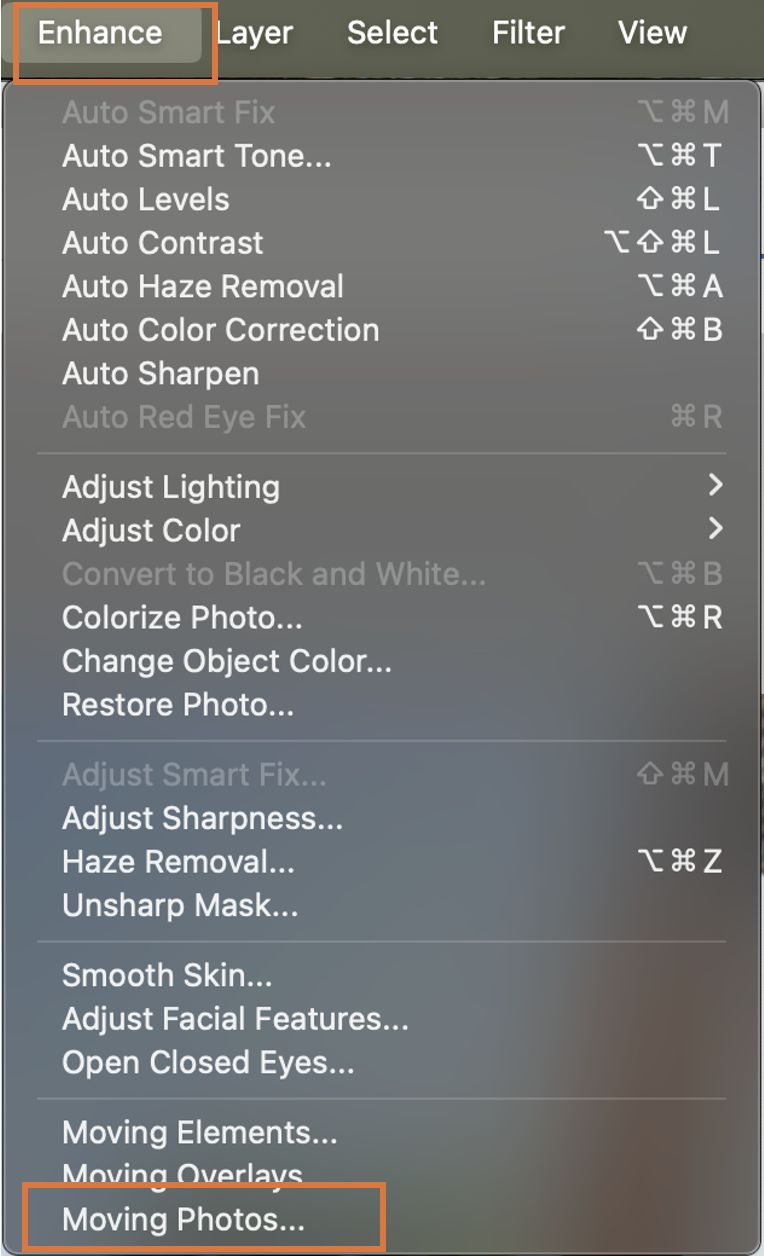
Task: Open Adjust Facial Features
Action: (235, 1019)
